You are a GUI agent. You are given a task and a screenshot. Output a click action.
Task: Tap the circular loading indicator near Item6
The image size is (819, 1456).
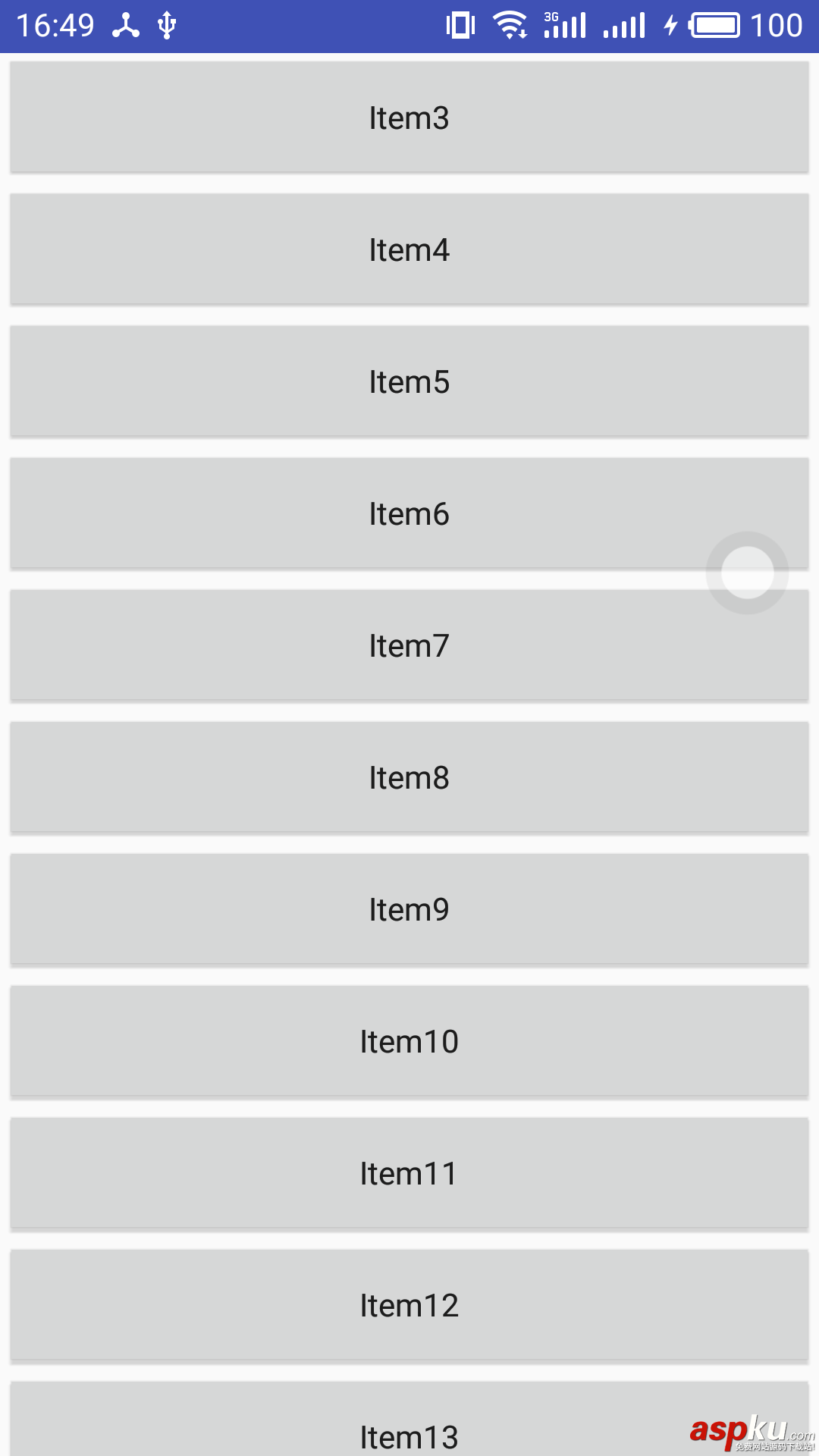click(747, 573)
